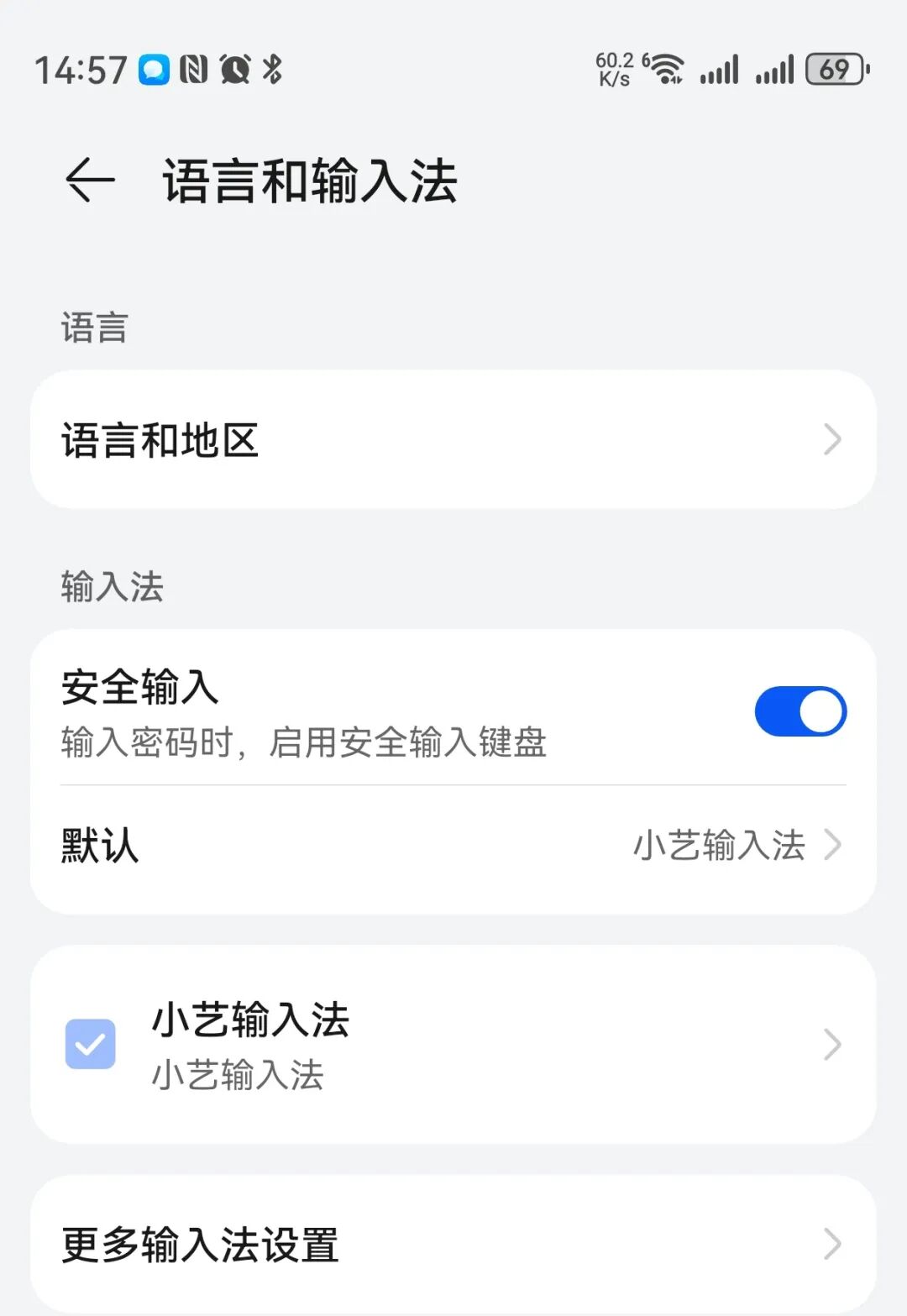The height and width of the screenshot is (1316, 907).
Task: Tap the 小艺输入法 checkbox
Action: tap(91, 1044)
